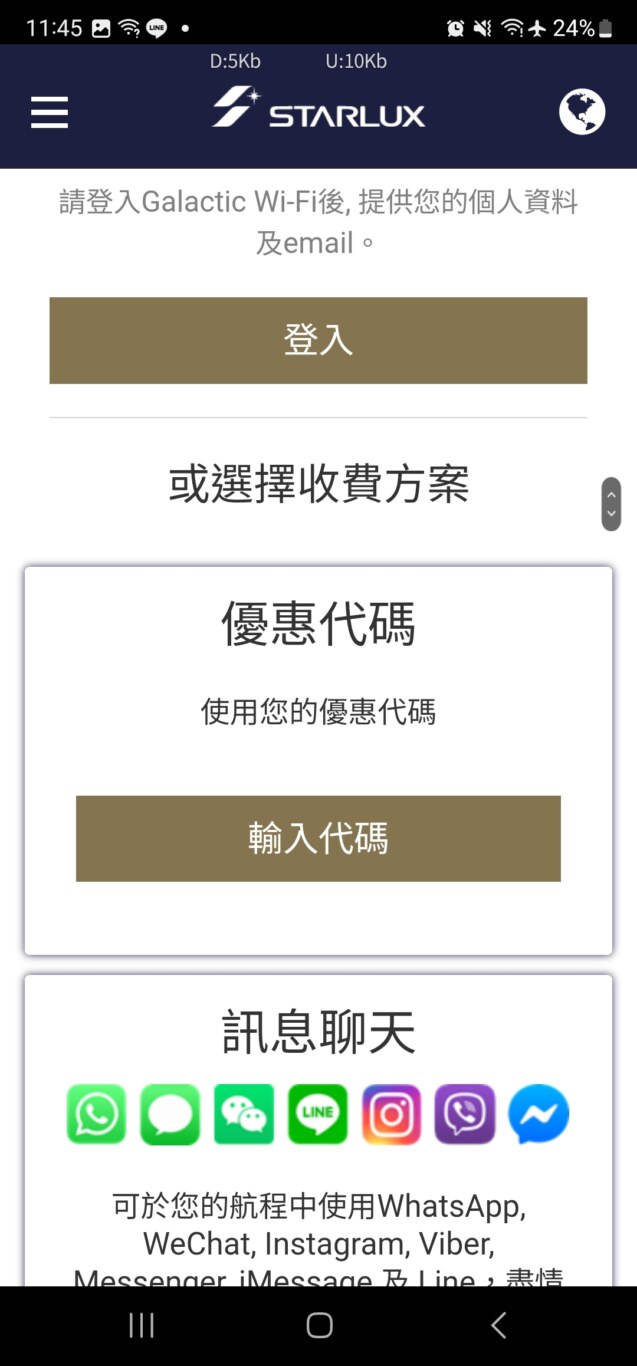This screenshot has height=1366, width=637.
Task: Tap the floating scroll handle
Action: 611,504
